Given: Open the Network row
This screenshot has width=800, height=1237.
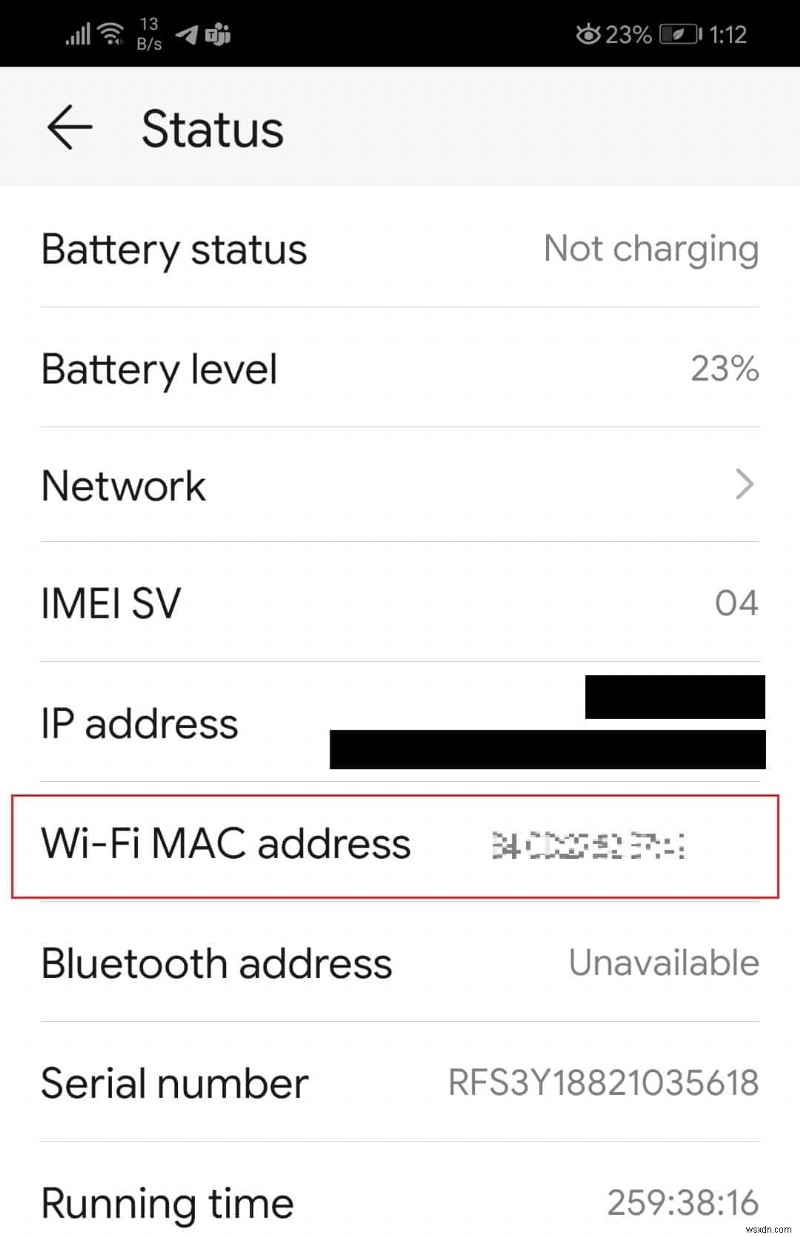Looking at the screenshot, I should [x=400, y=486].
